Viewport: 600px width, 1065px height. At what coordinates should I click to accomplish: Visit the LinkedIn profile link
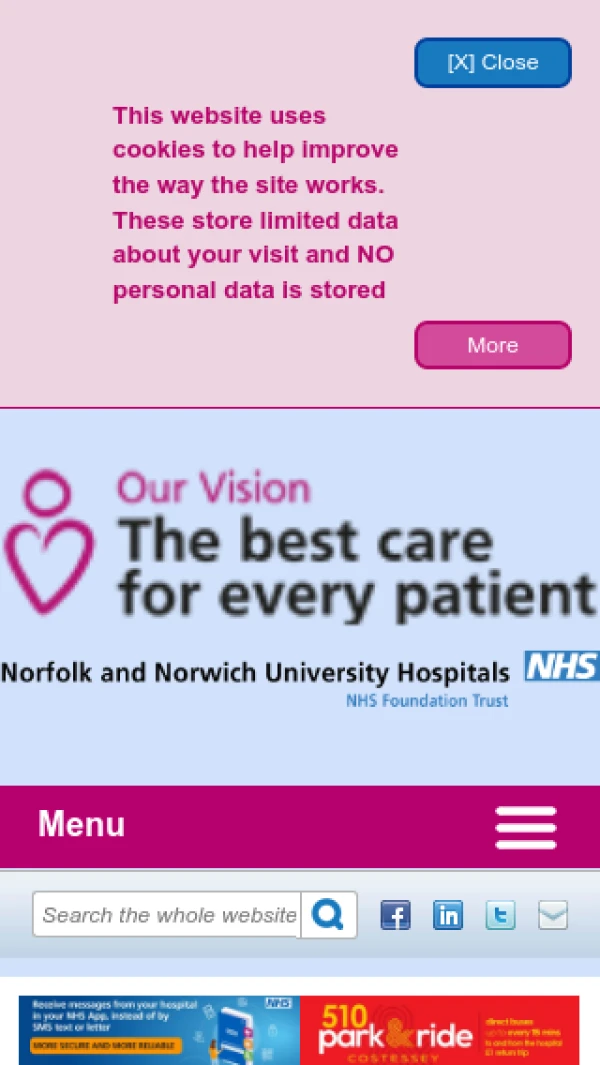[448, 915]
